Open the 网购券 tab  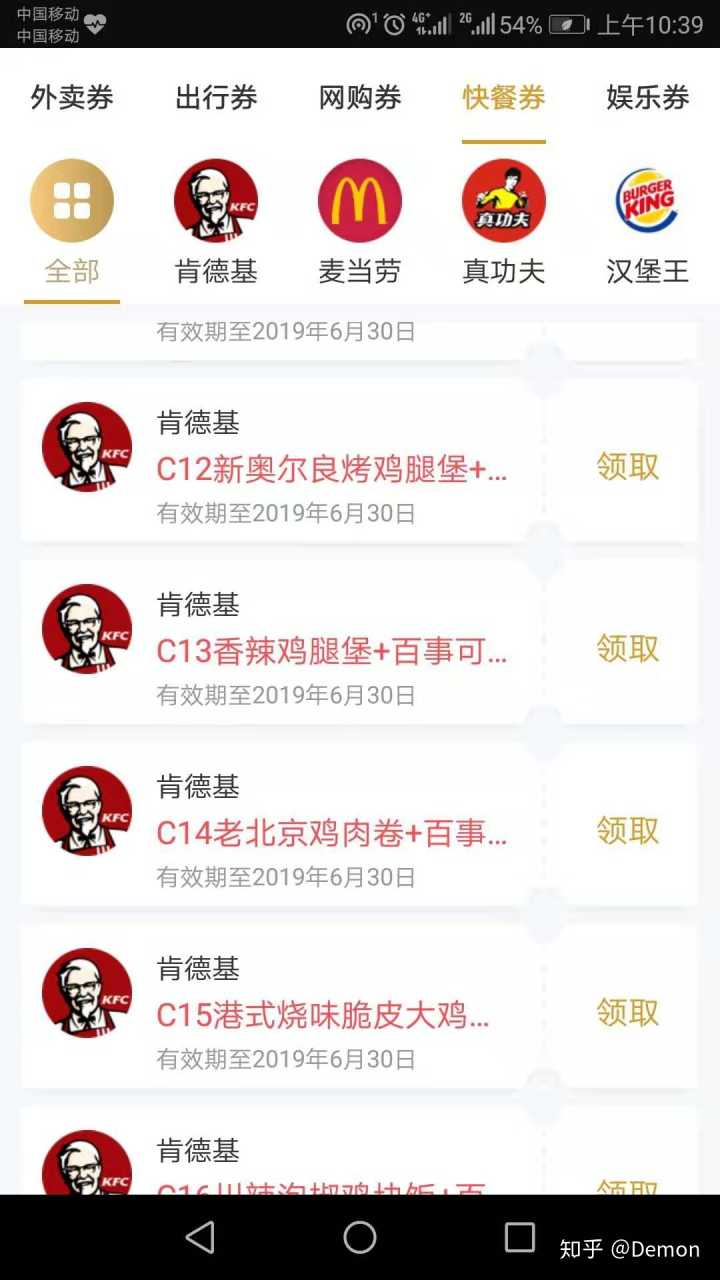point(360,98)
